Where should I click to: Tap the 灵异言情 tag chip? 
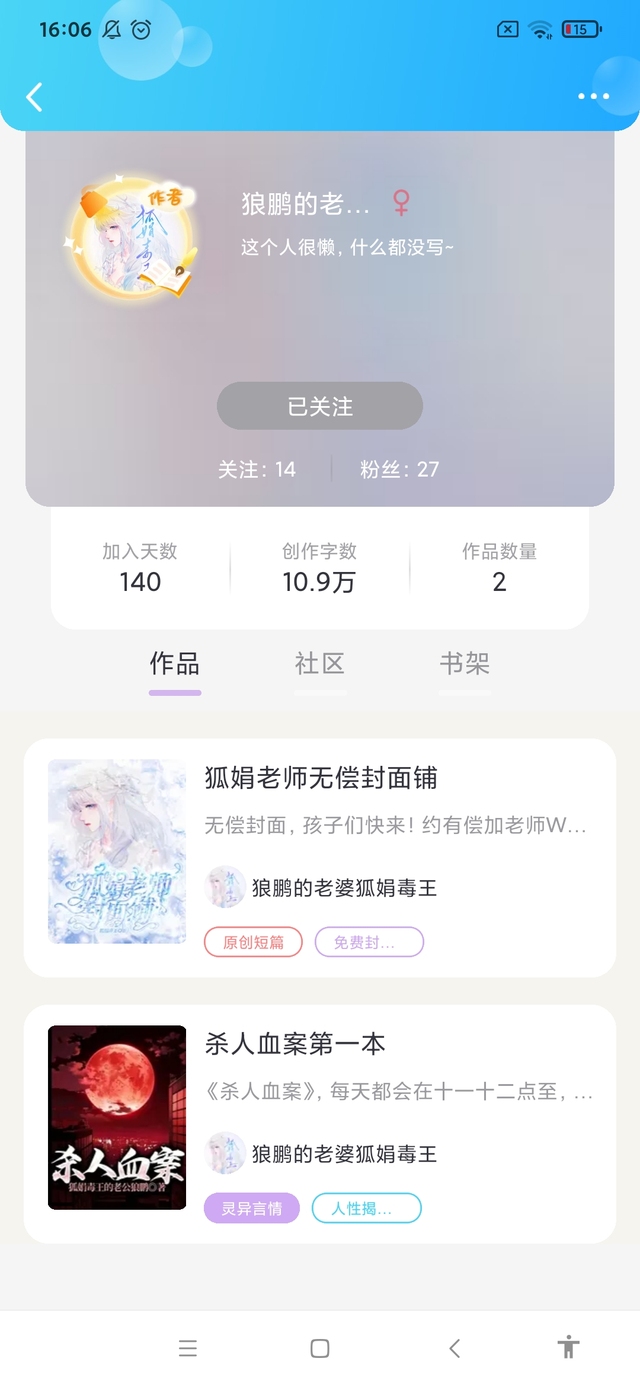click(252, 1208)
